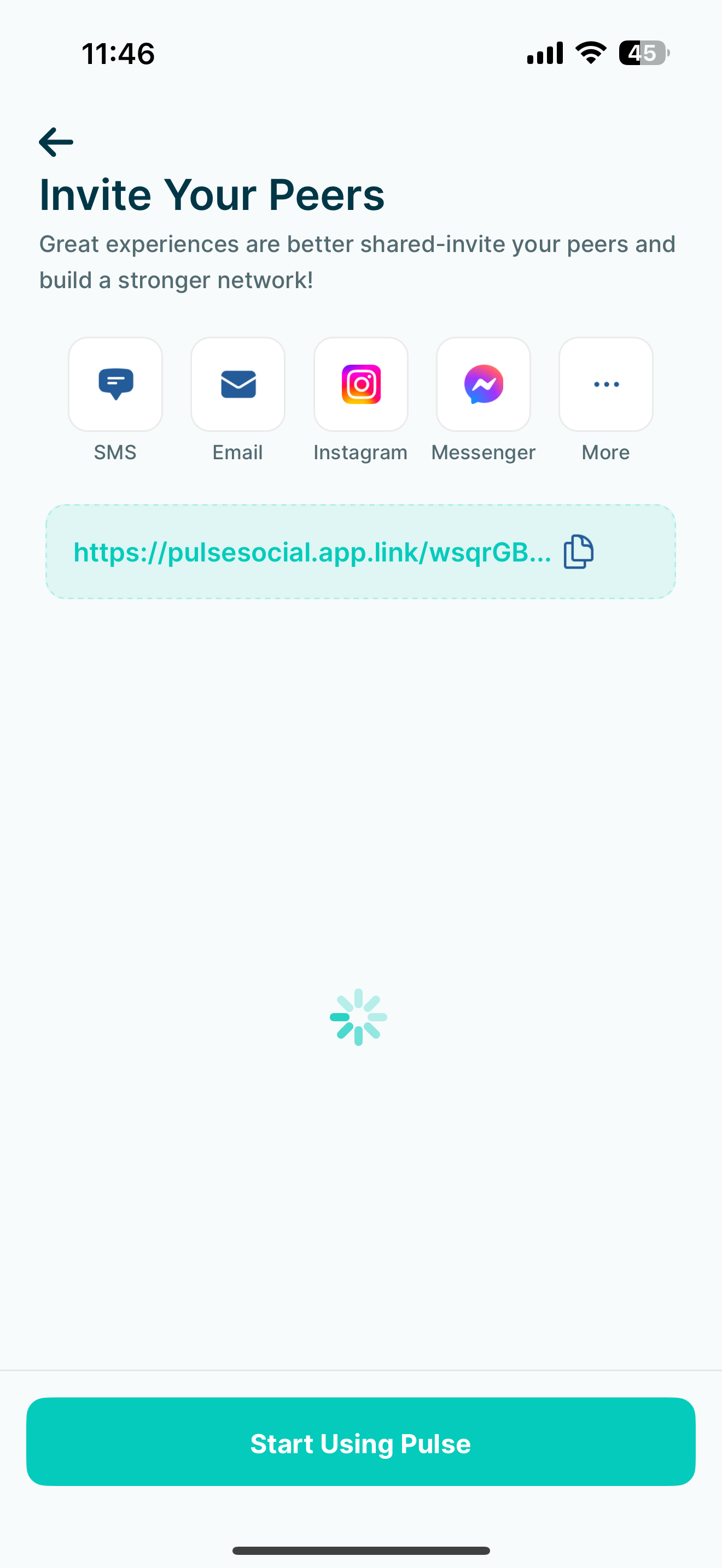Image resolution: width=722 pixels, height=1568 pixels.
Task: Open More sharing options
Action: point(605,385)
